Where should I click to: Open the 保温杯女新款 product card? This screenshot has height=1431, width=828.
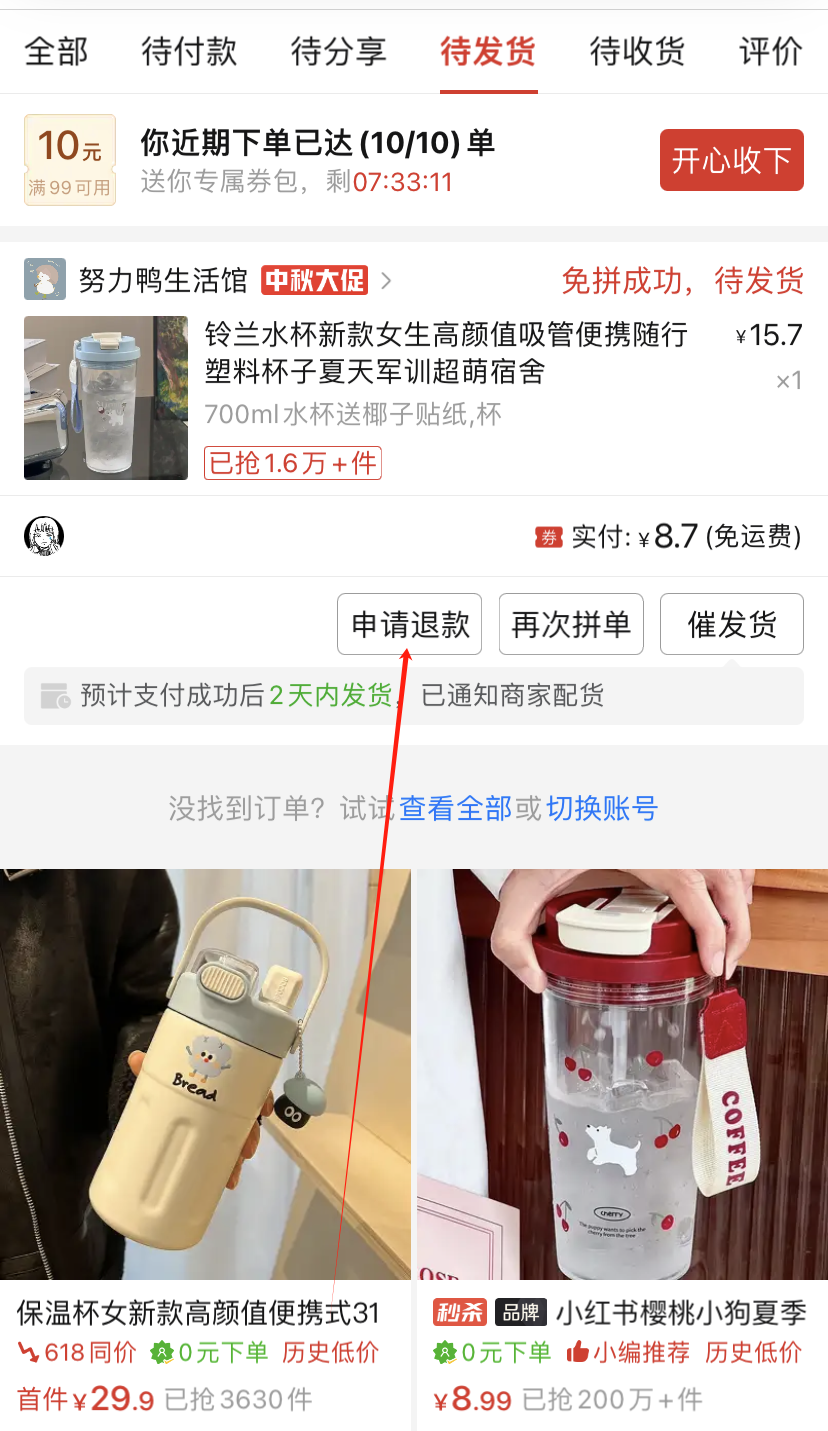[x=205, y=1100]
